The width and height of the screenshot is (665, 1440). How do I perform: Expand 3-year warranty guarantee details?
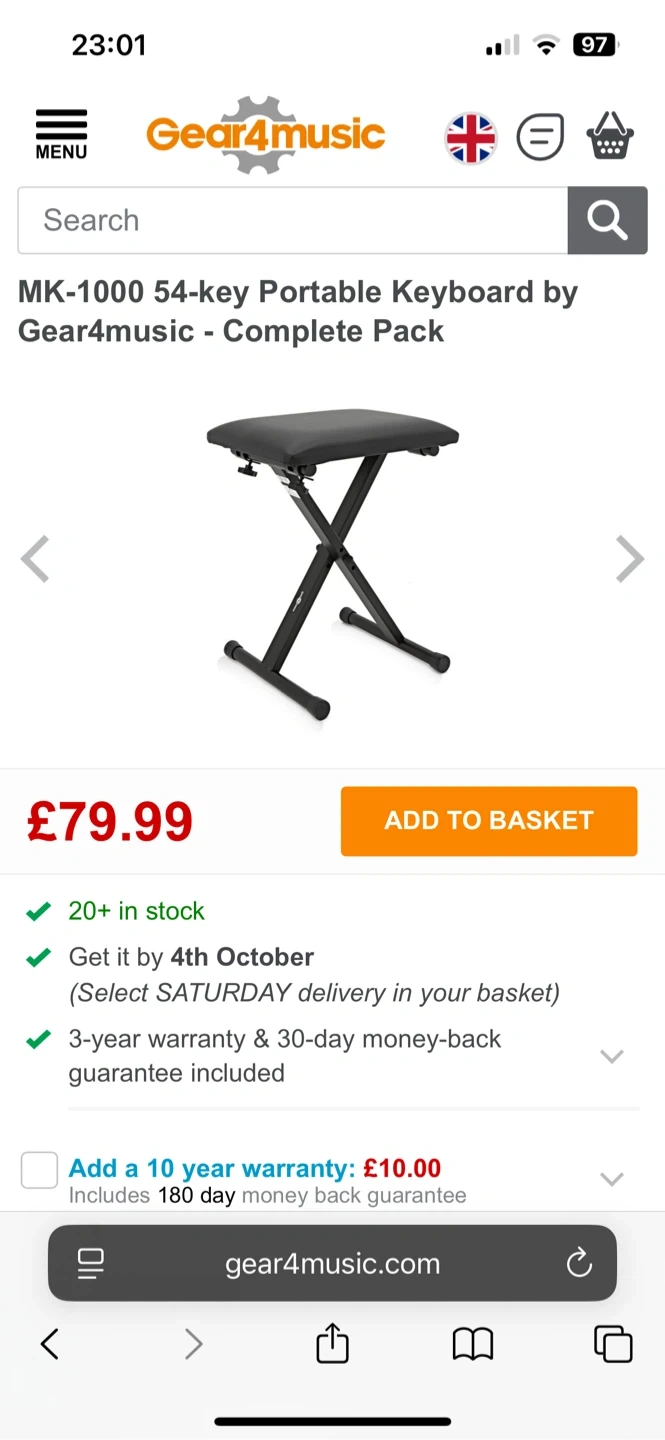tap(611, 1056)
